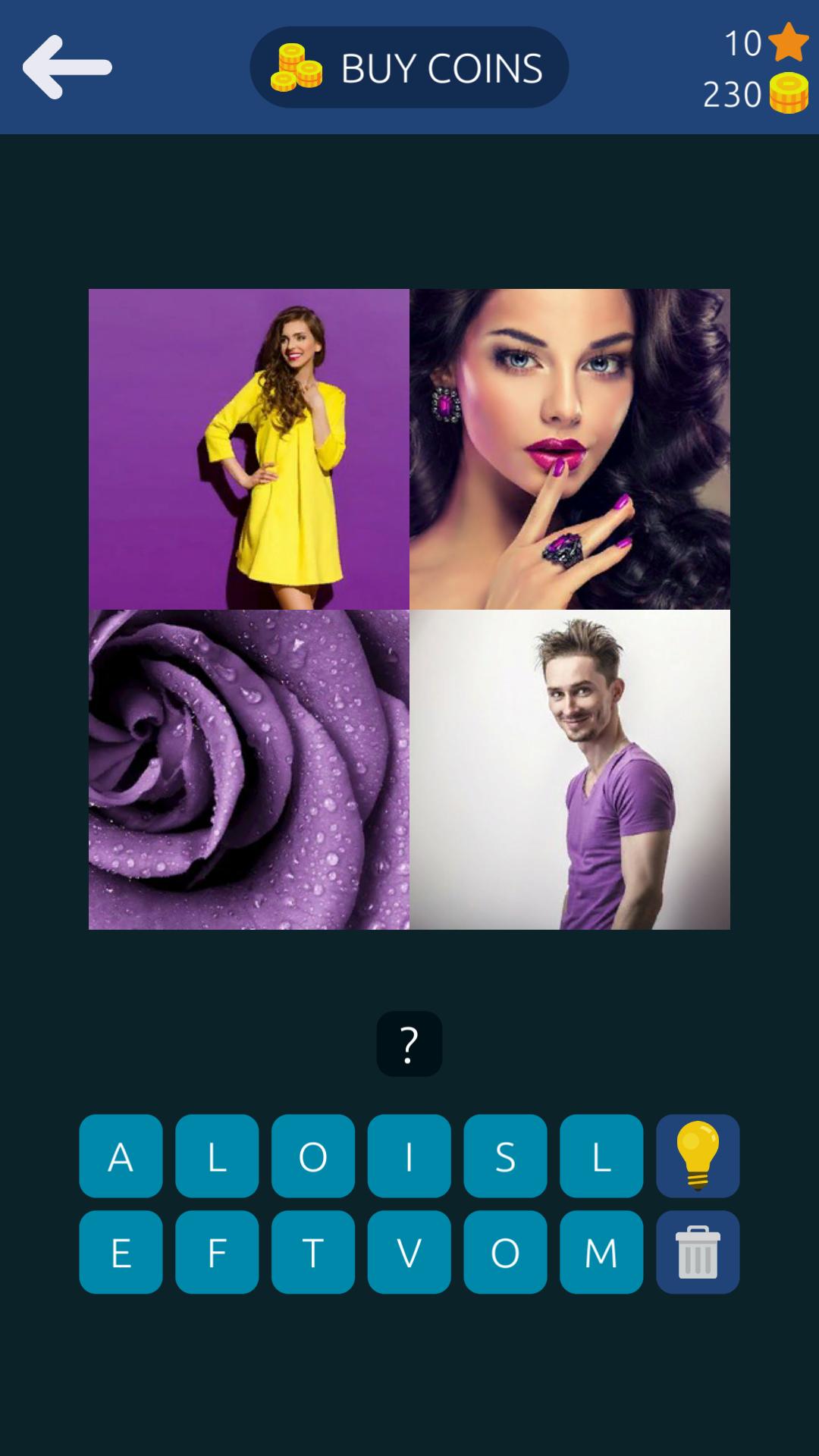Tap the letter E tile
819x1456 pixels.
(x=121, y=1251)
